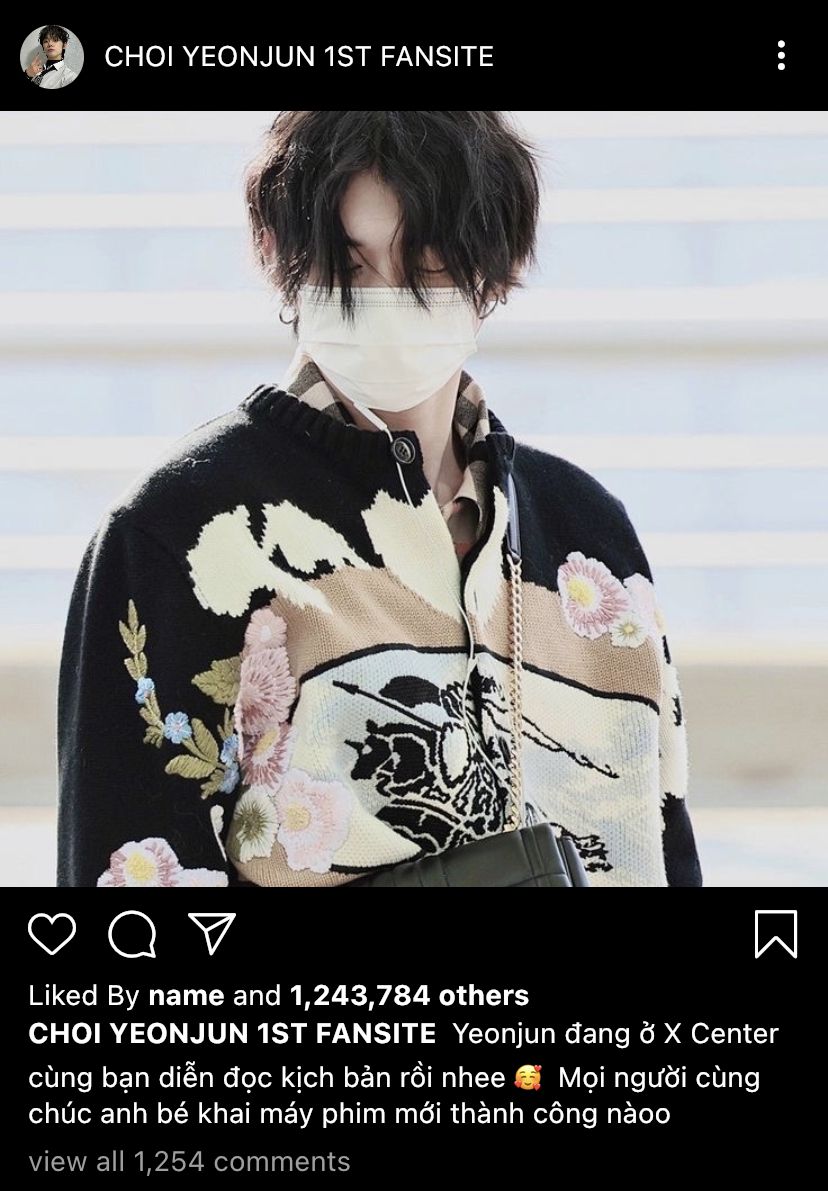Bookmark this post

pyautogui.click(x=776, y=934)
